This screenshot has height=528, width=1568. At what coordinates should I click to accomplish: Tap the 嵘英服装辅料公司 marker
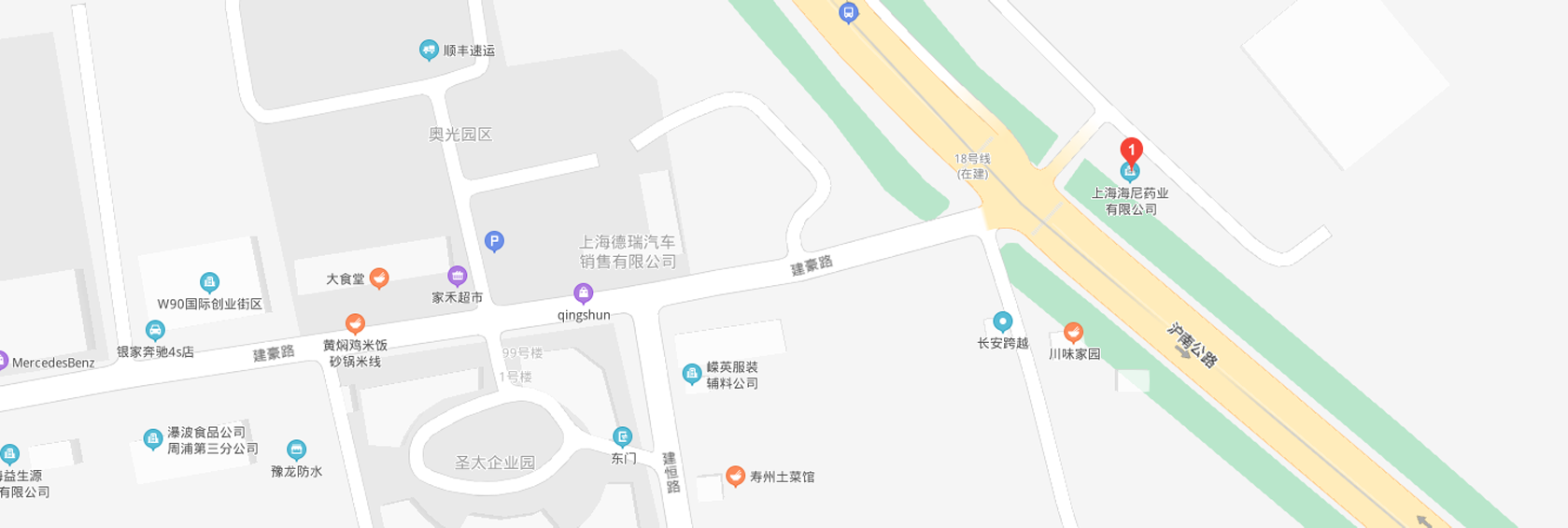pyautogui.click(x=691, y=374)
